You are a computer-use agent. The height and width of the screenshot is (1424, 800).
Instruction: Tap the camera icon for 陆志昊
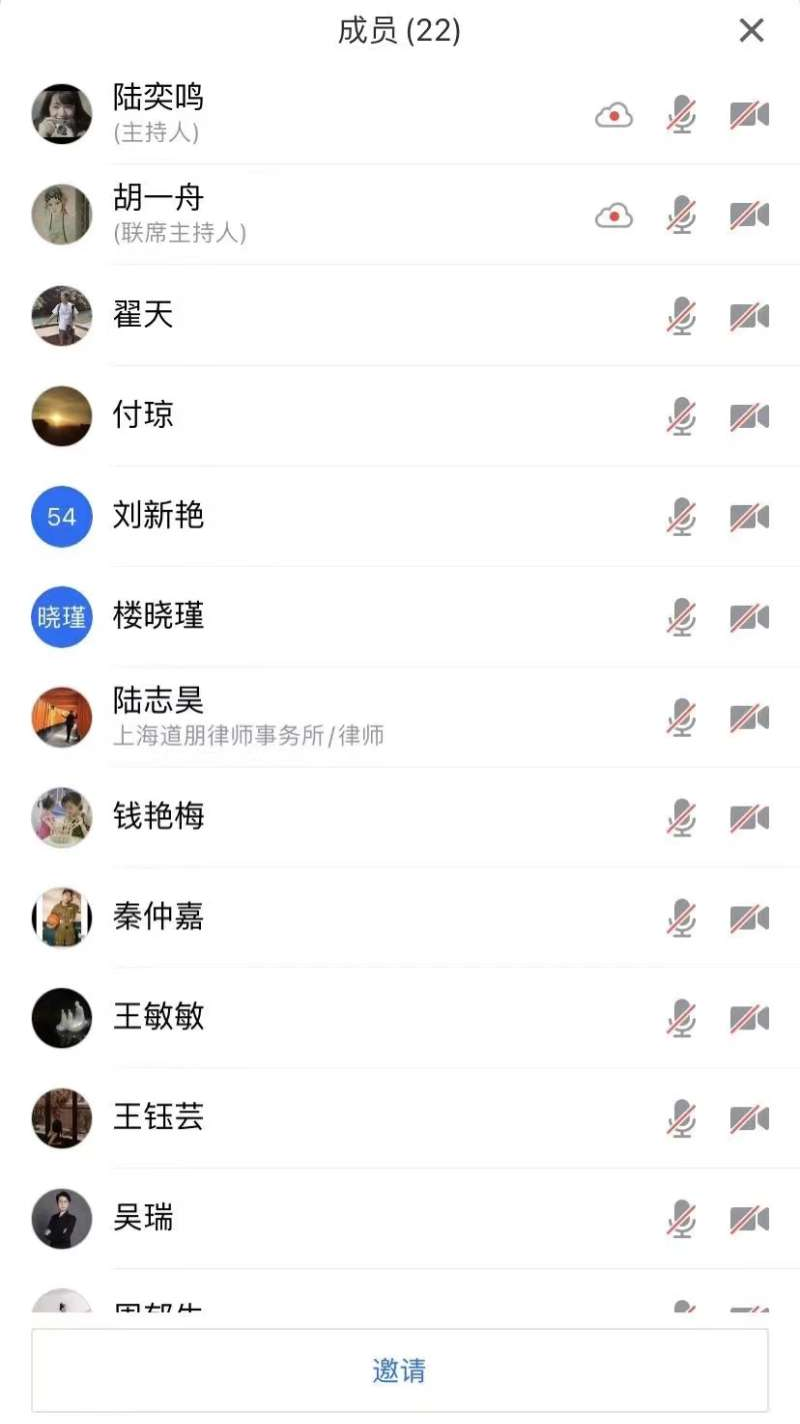point(748,718)
